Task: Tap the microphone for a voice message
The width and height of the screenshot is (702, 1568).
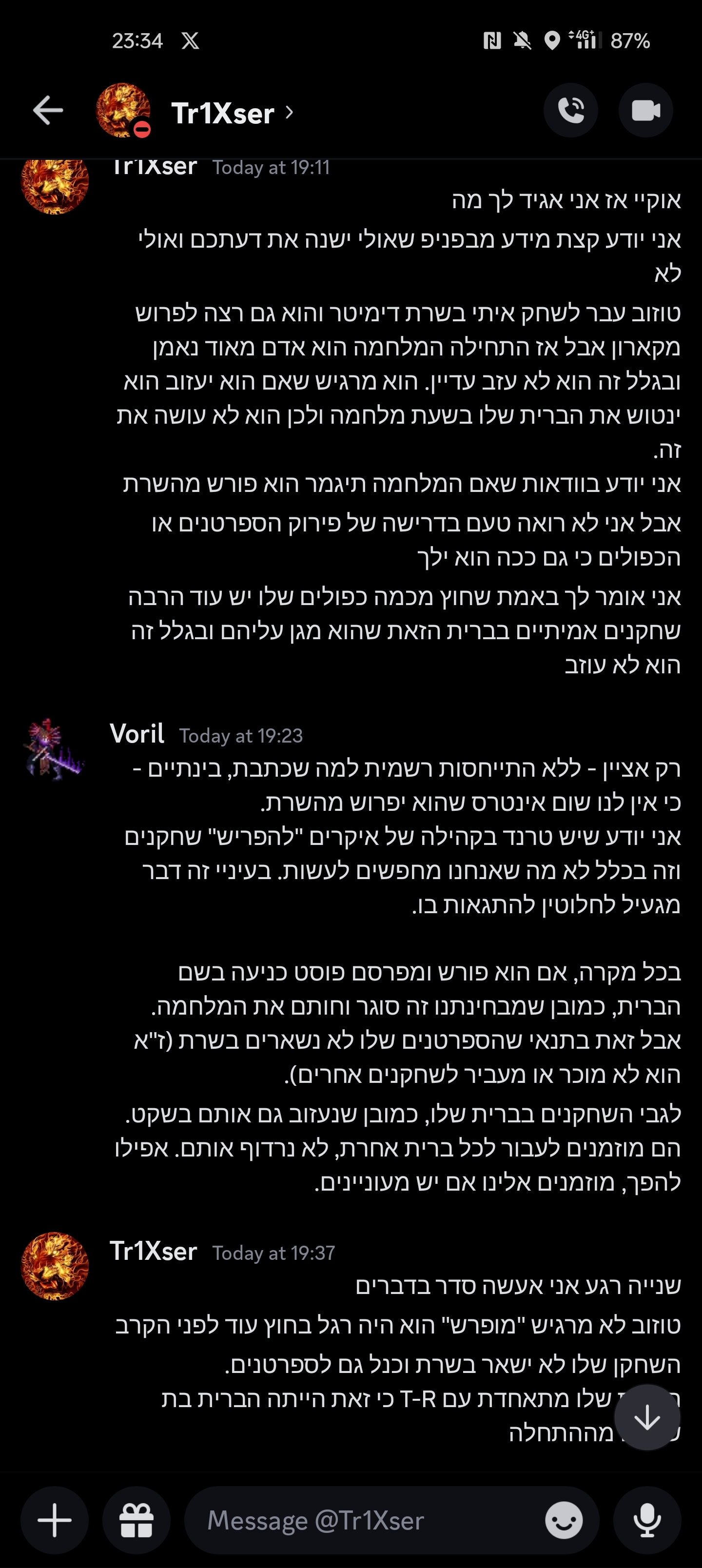Action: [x=646, y=1520]
